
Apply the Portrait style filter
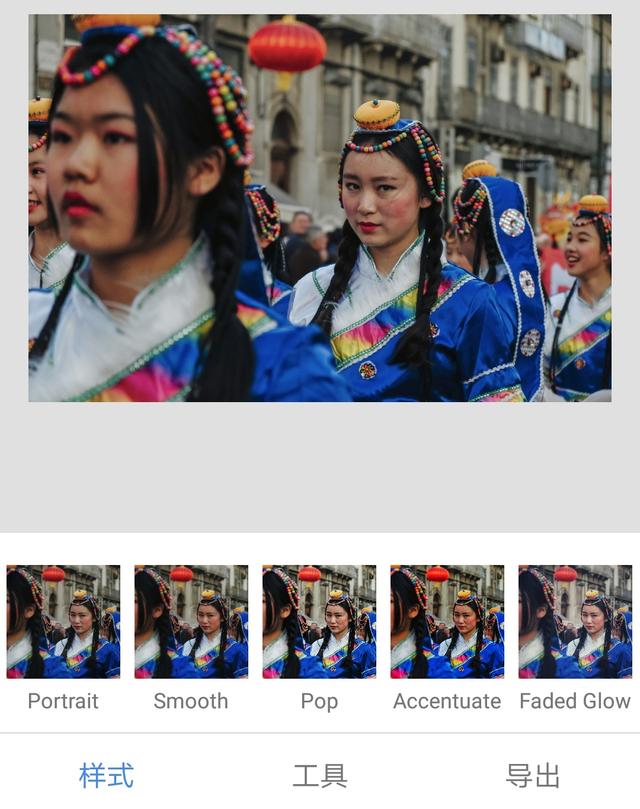[63, 622]
